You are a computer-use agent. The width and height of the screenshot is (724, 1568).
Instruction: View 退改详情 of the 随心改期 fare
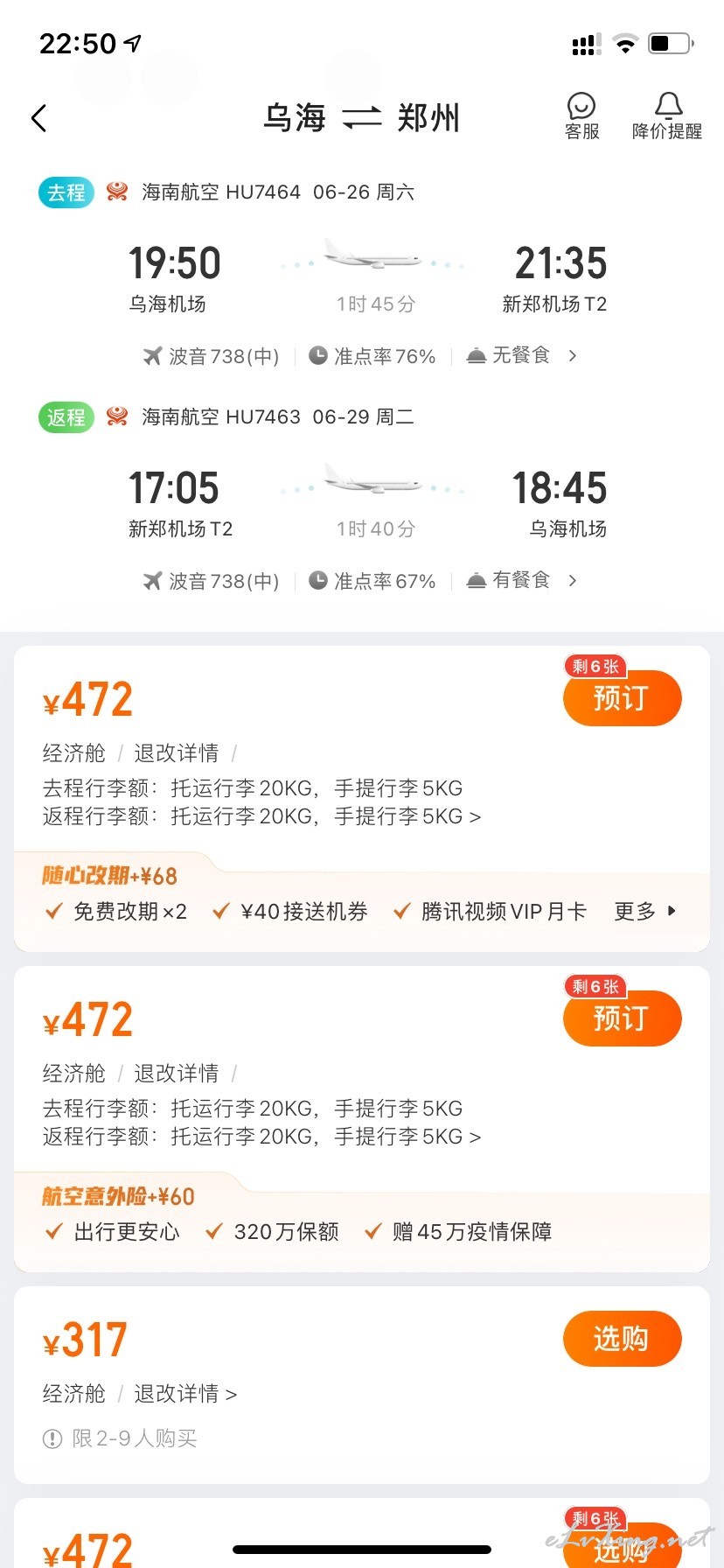176,752
